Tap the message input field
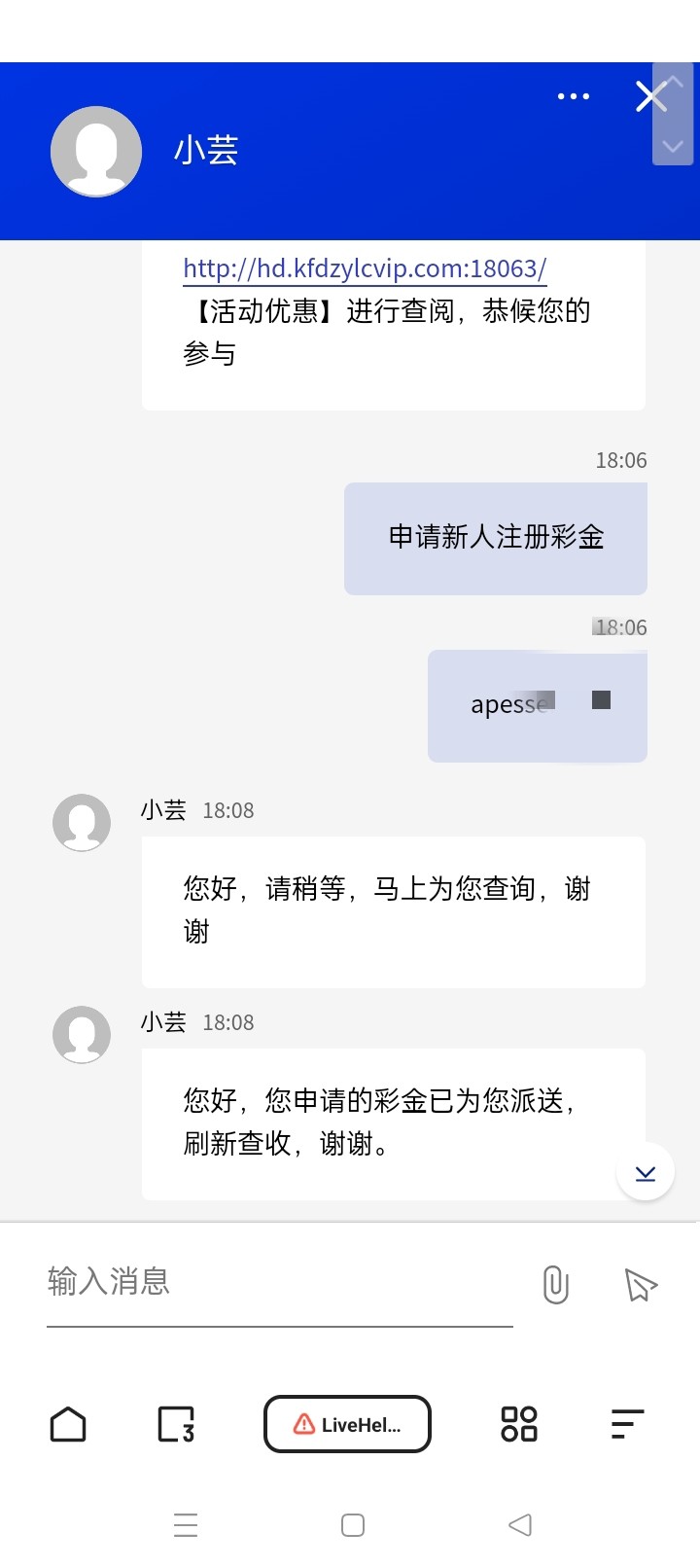Screen dimensions: 700x1568 pos(279,1282)
